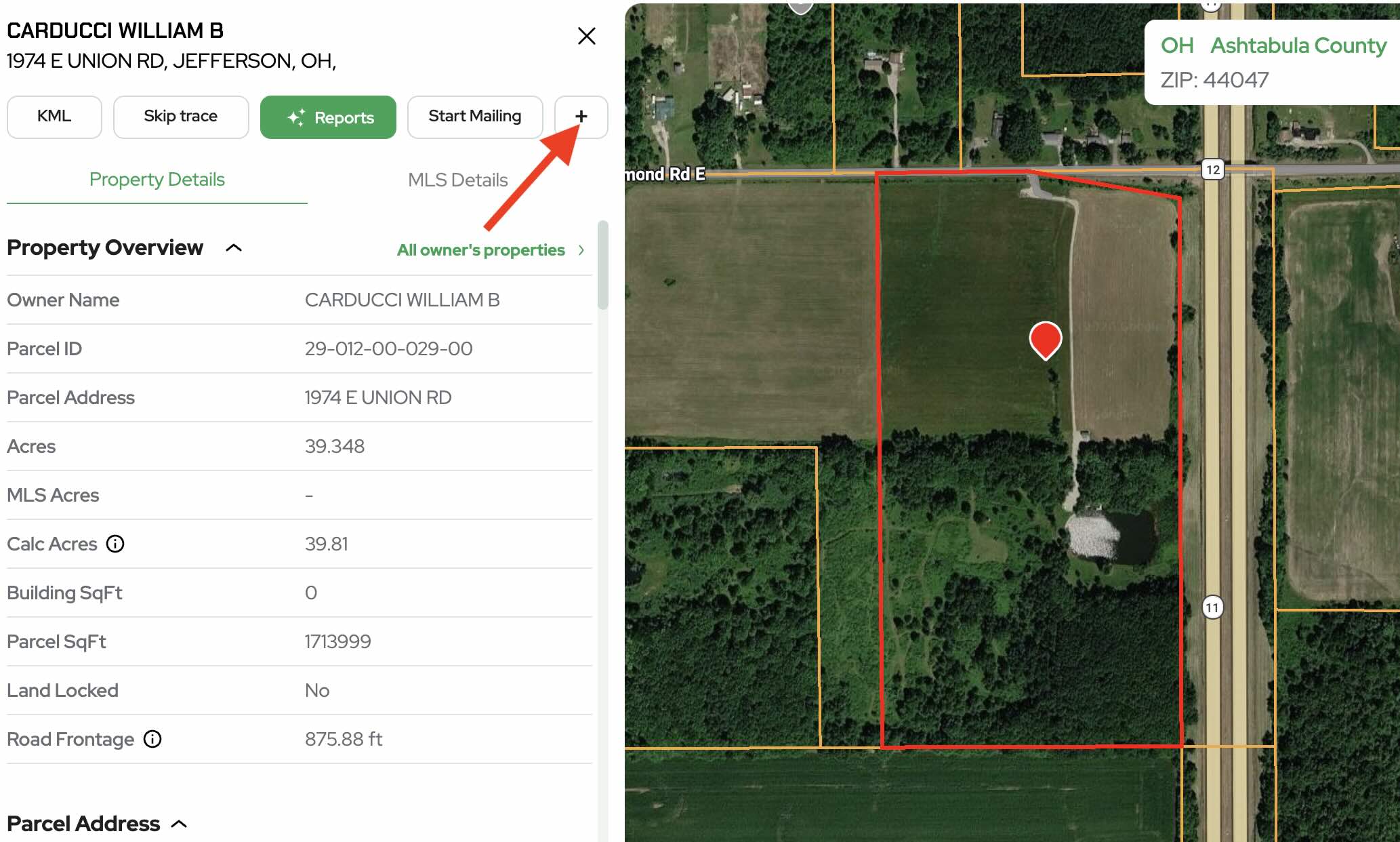1400x842 pixels.
Task: Tap the red parcel pin on map
Action: click(1045, 338)
